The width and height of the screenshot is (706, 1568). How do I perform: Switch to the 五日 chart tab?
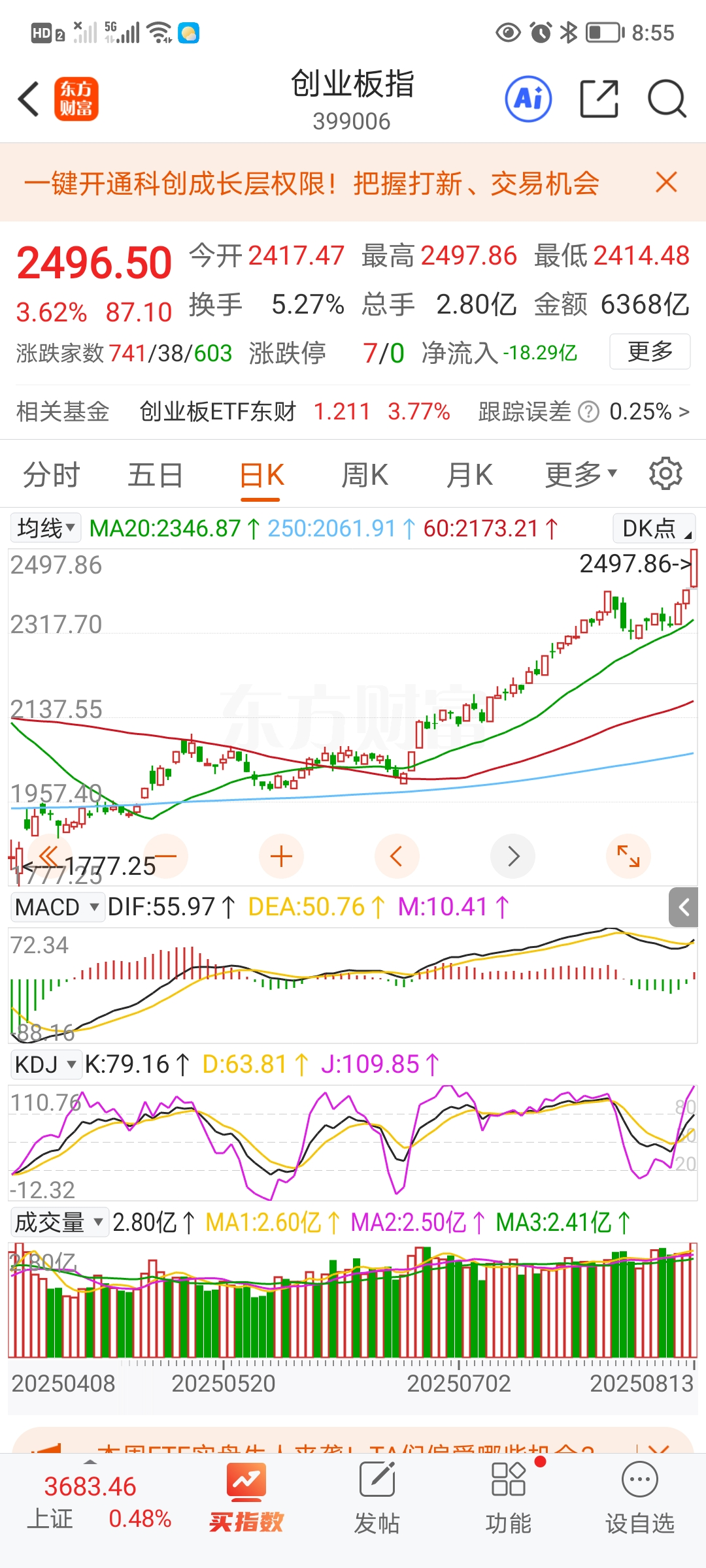click(155, 475)
